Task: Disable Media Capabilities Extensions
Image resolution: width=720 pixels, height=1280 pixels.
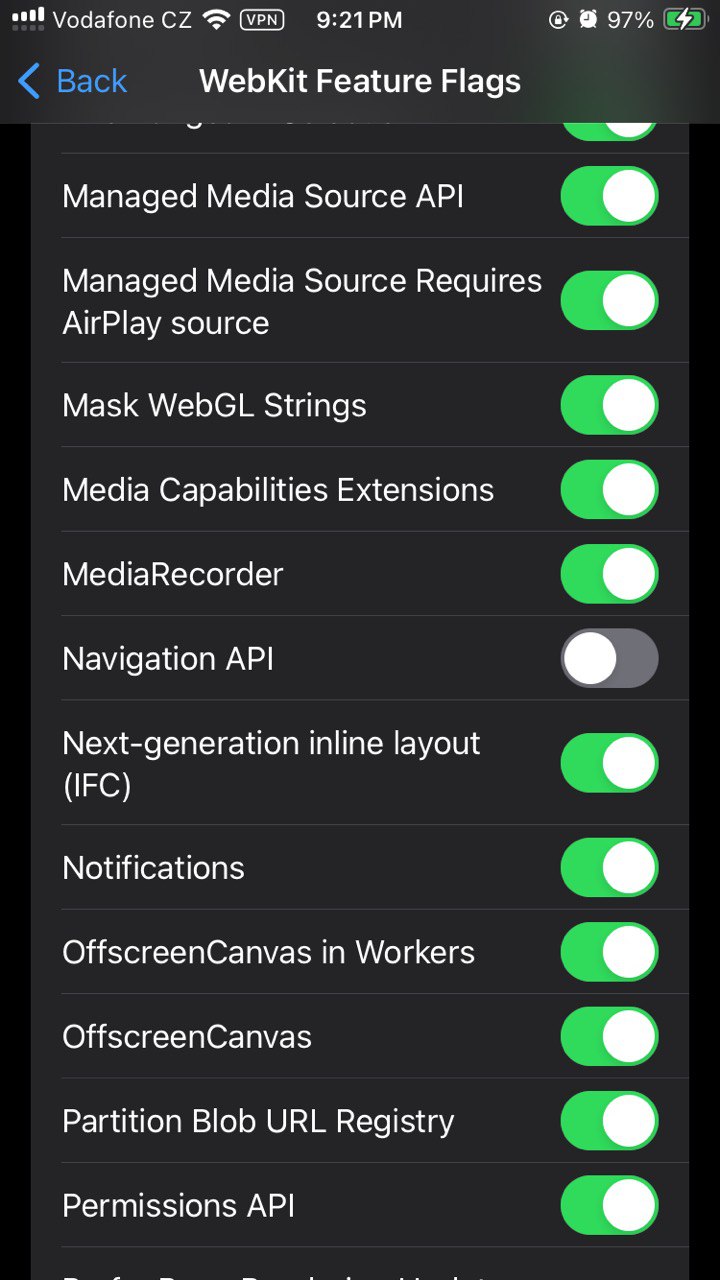Action: (608, 489)
